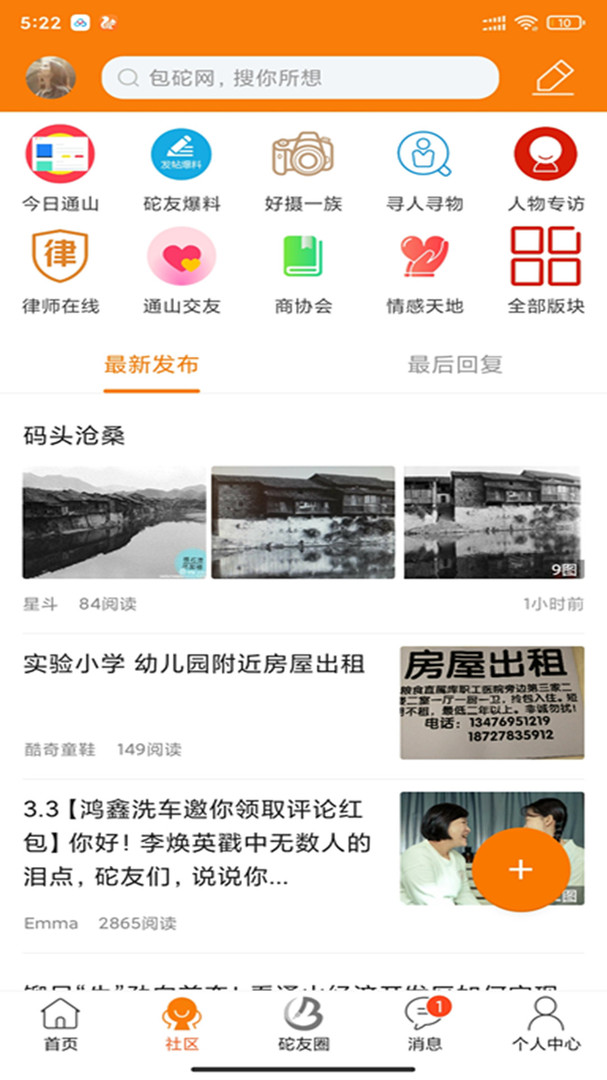Open 商协会 section

(303, 270)
